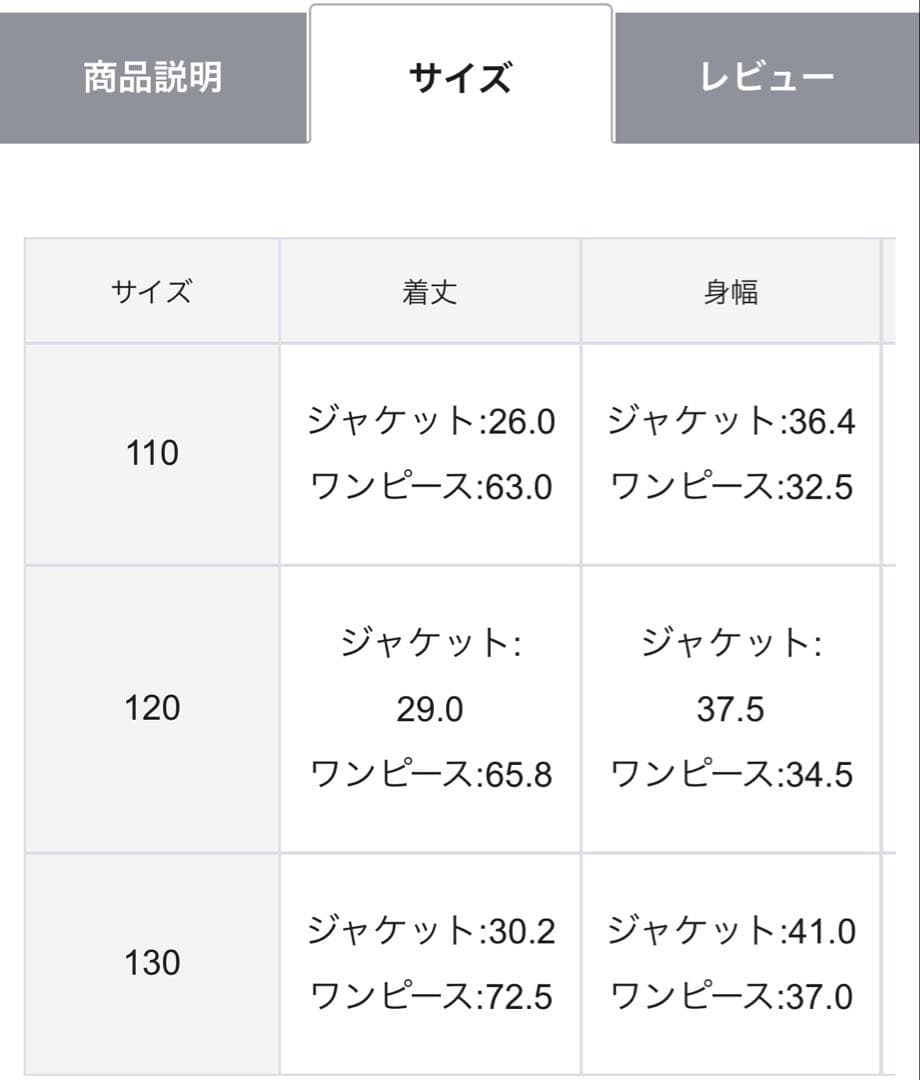Viewport: 920px width, 1080px height.
Task: Click ジャケット:29.0 for size 120
Action: point(430,675)
